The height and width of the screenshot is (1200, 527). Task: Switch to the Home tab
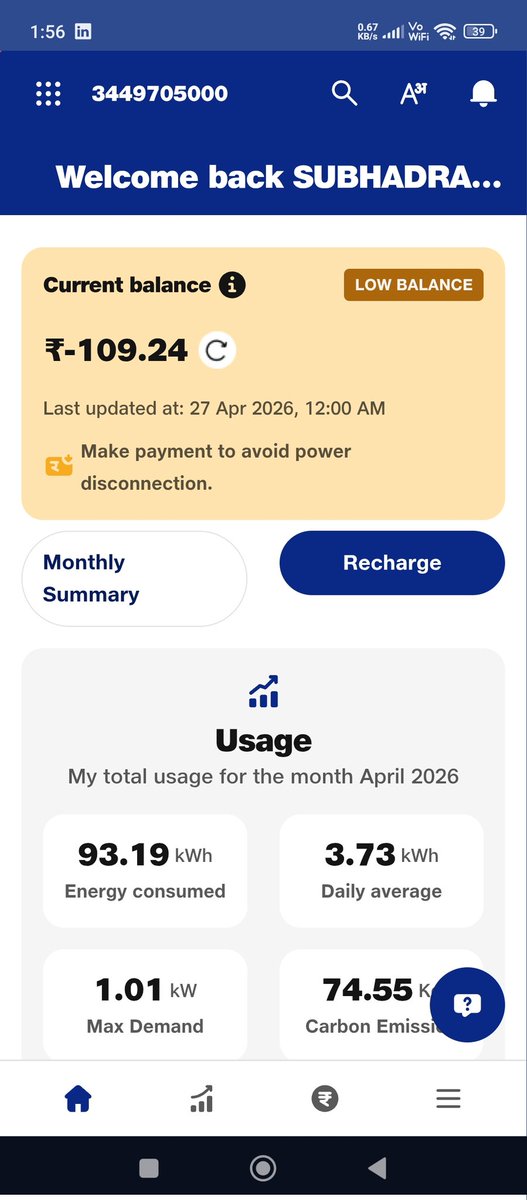click(x=78, y=1099)
